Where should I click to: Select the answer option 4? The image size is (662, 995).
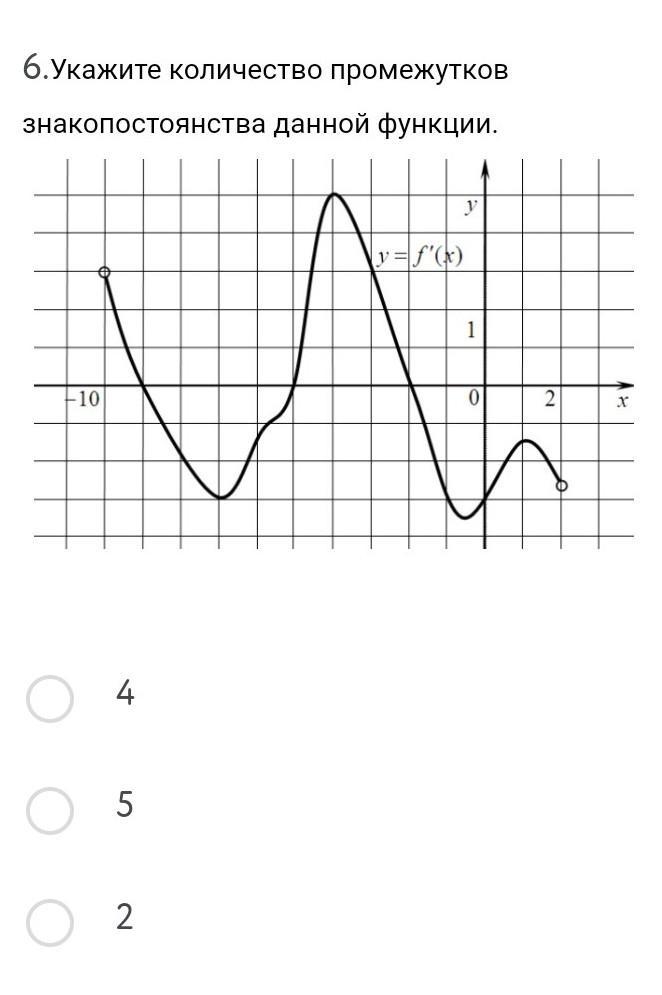(x=50, y=698)
